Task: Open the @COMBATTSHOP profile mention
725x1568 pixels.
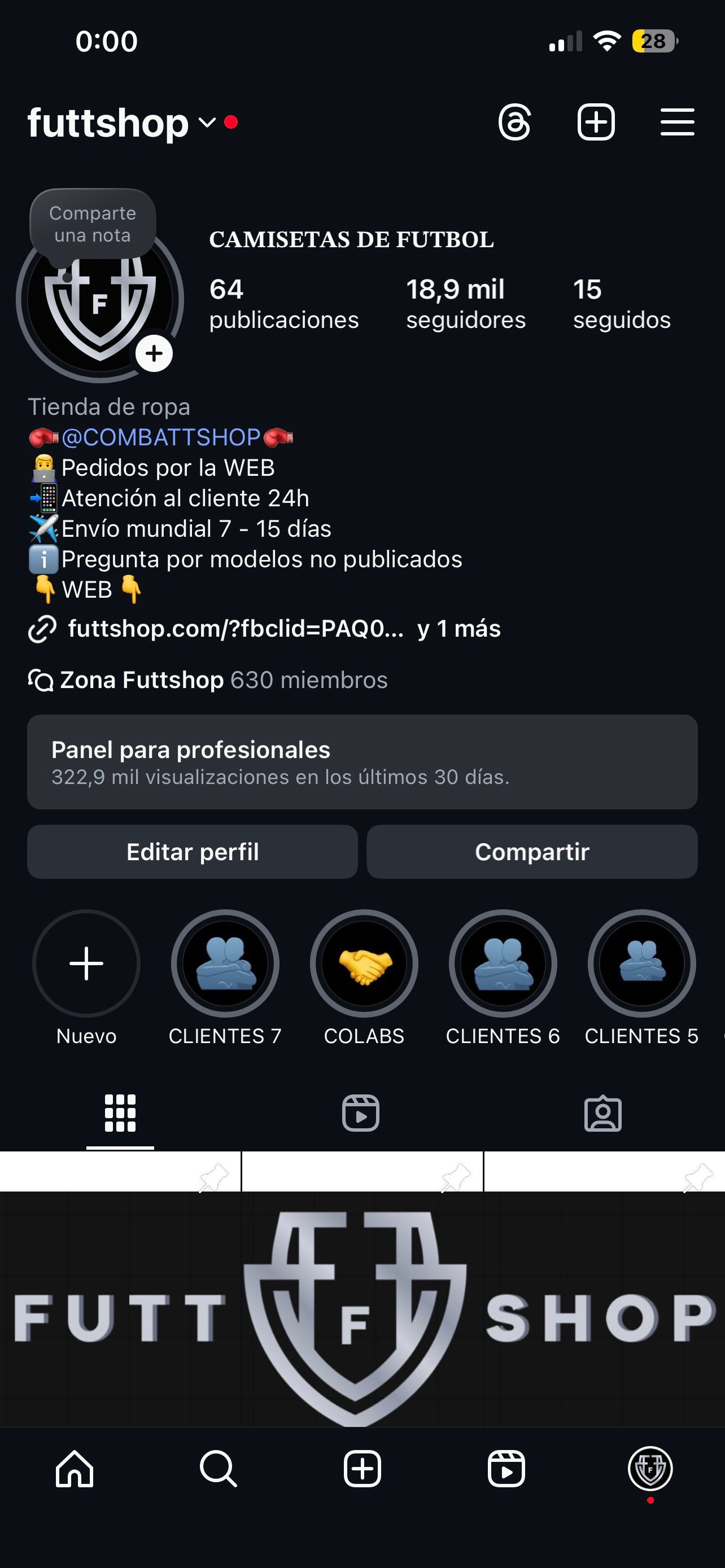Action: [x=161, y=437]
